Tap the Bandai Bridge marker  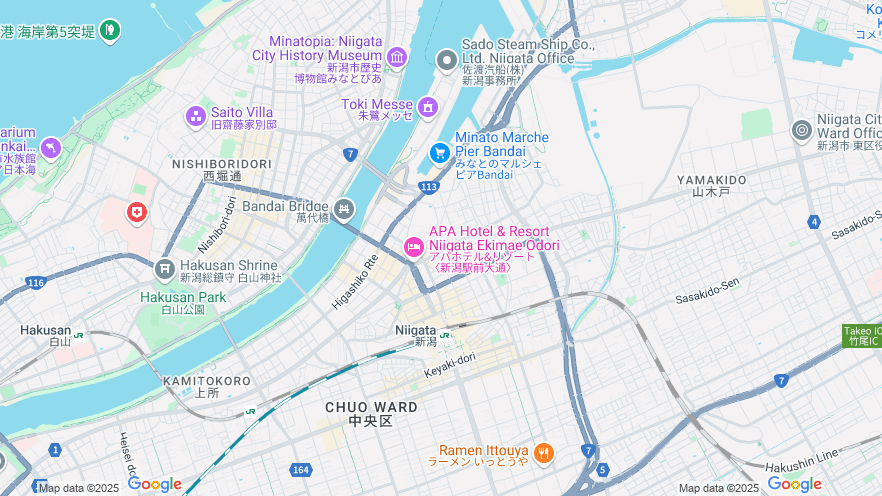click(344, 209)
